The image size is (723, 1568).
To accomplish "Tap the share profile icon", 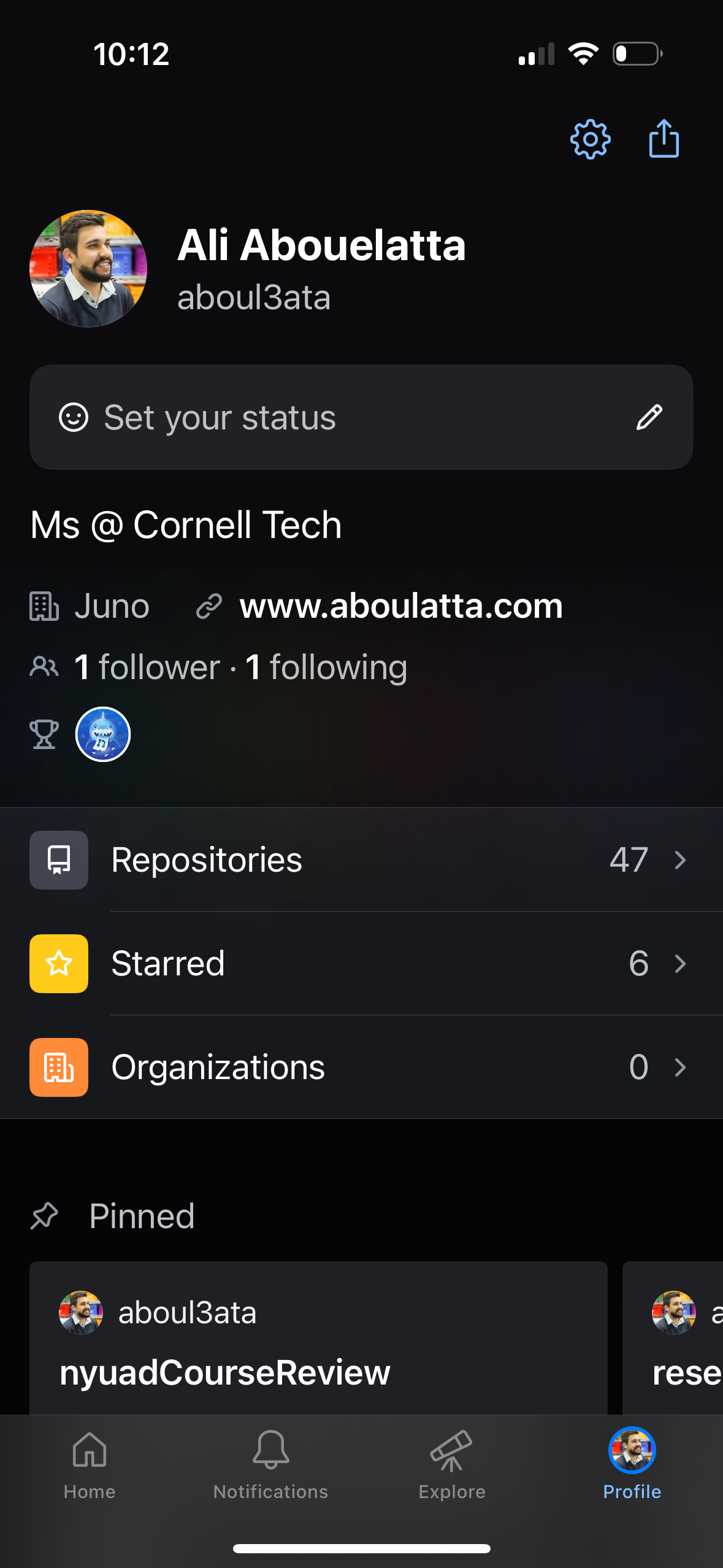I will [x=664, y=139].
